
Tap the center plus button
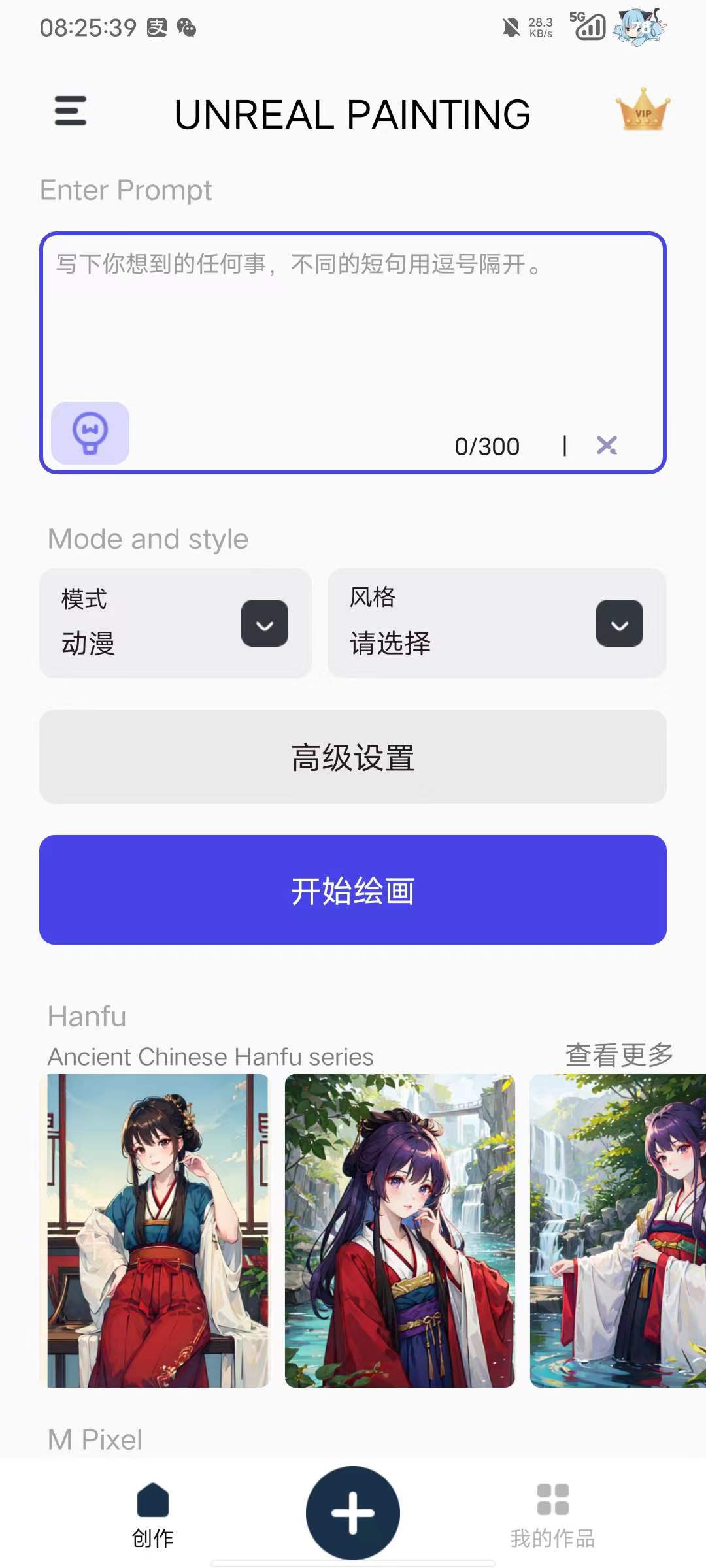[353, 1513]
